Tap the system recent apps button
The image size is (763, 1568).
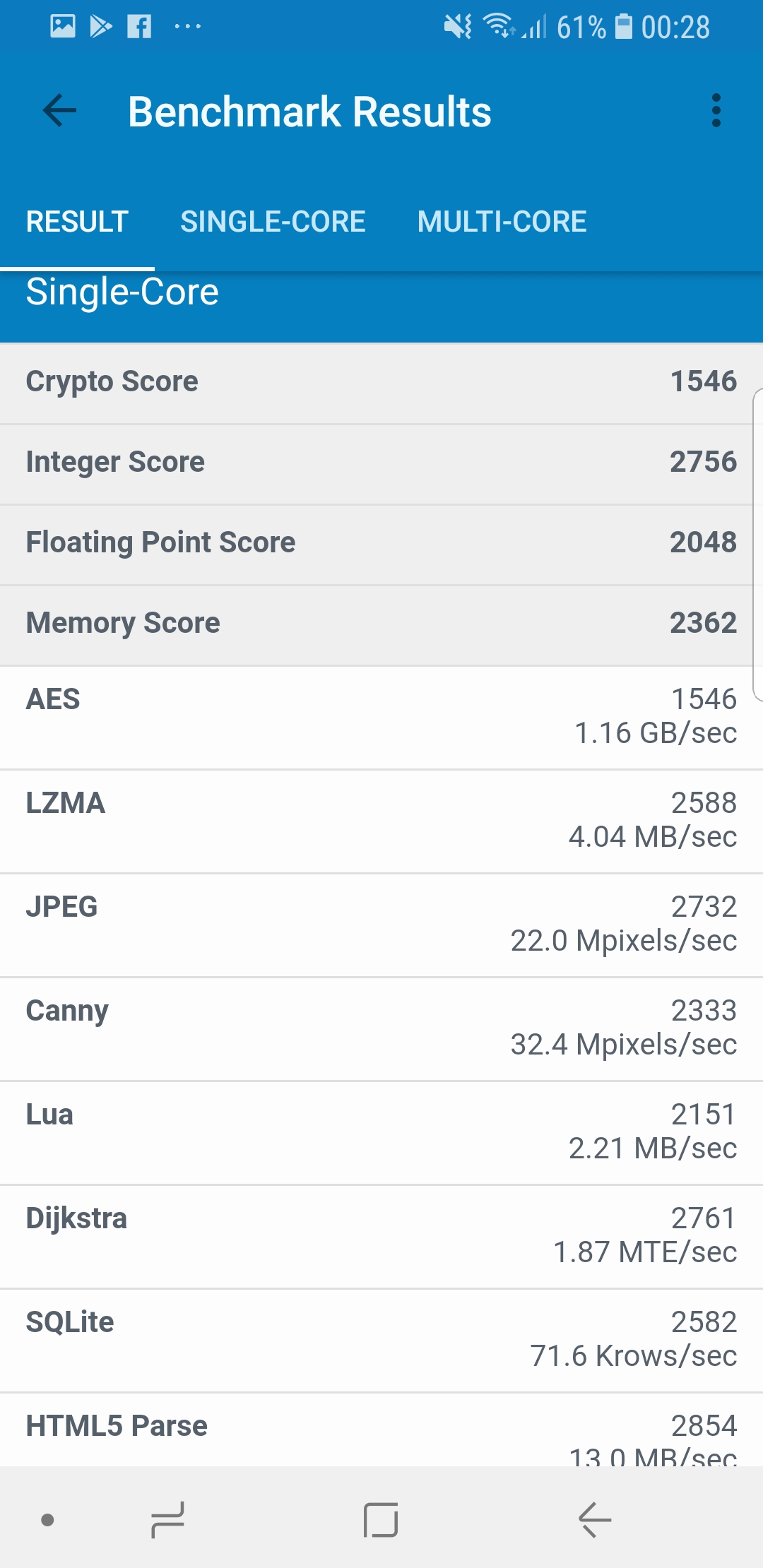(168, 1519)
